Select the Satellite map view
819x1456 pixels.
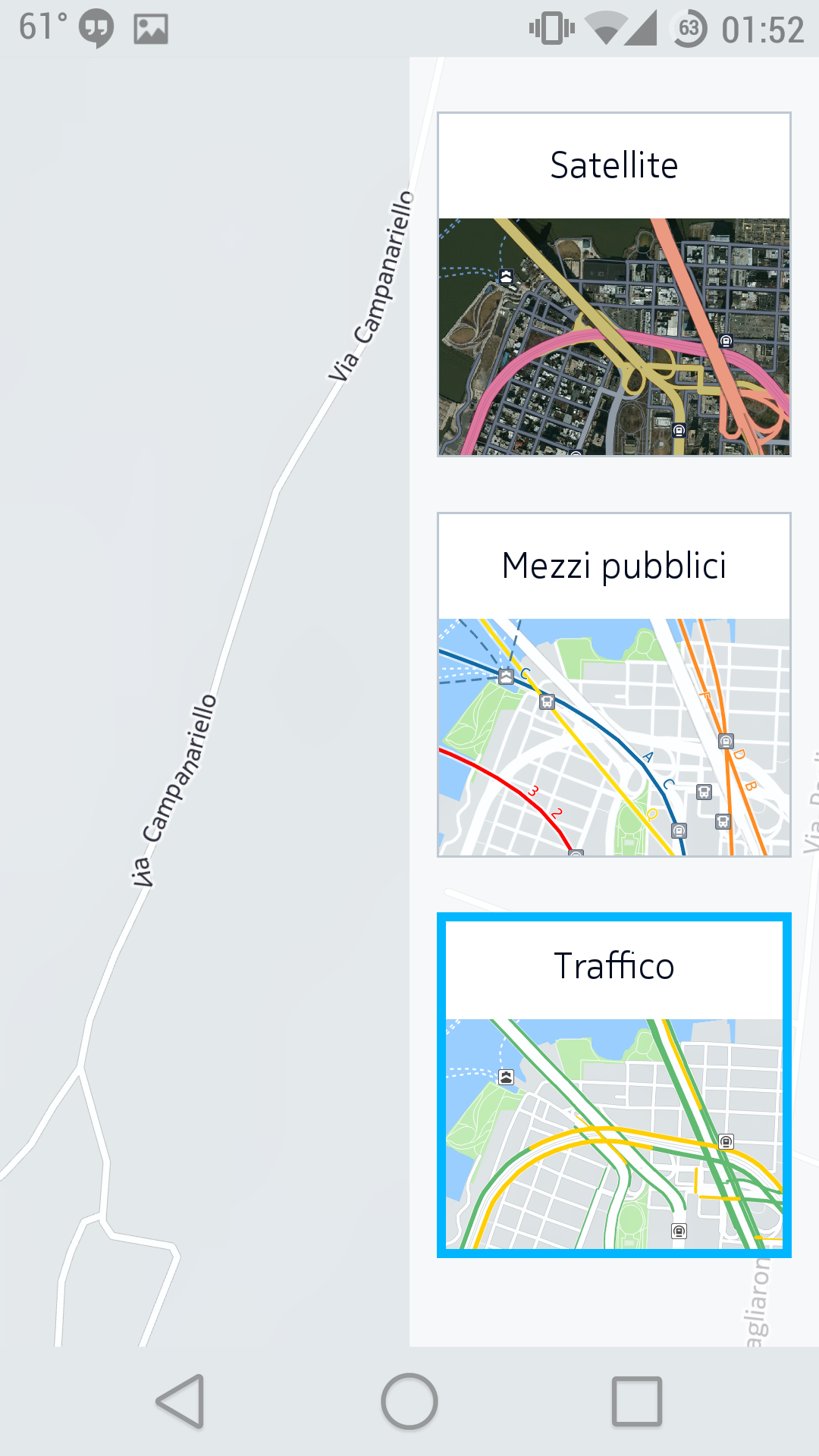pos(614,284)
